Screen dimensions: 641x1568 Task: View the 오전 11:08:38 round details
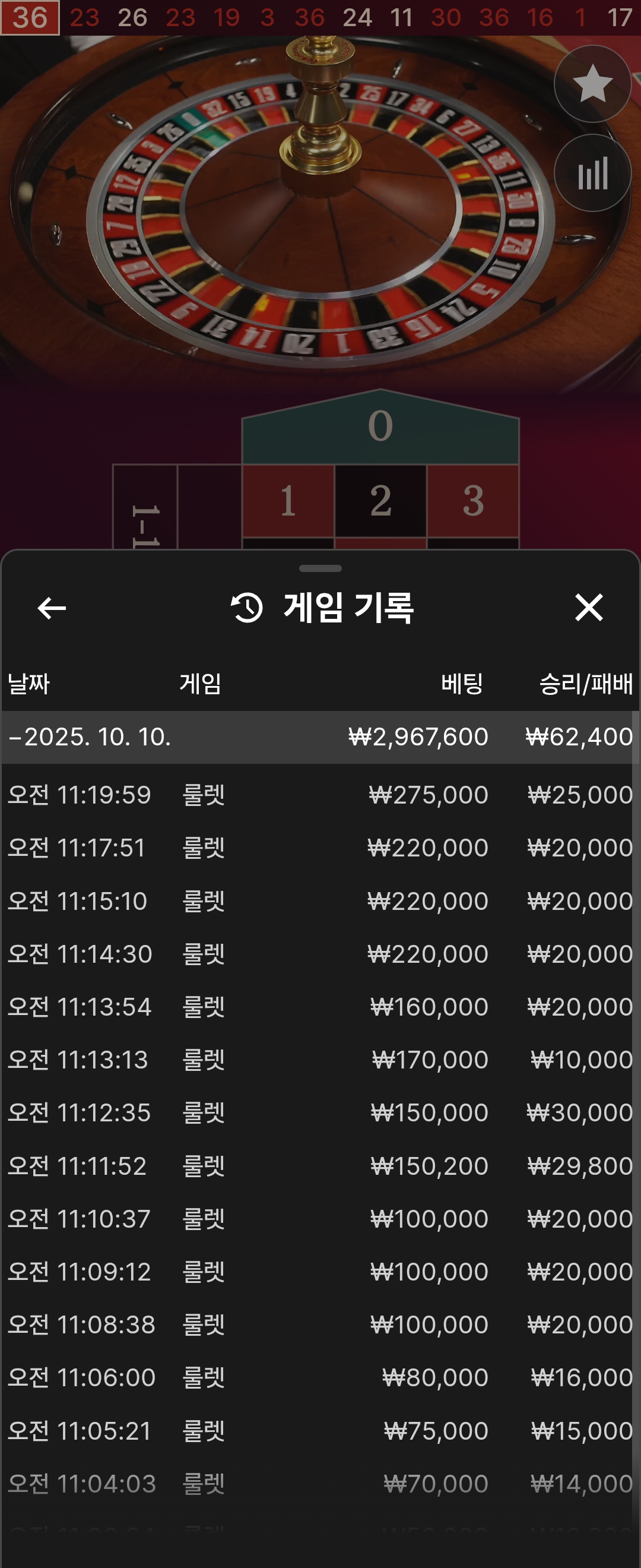[320, 1324]
